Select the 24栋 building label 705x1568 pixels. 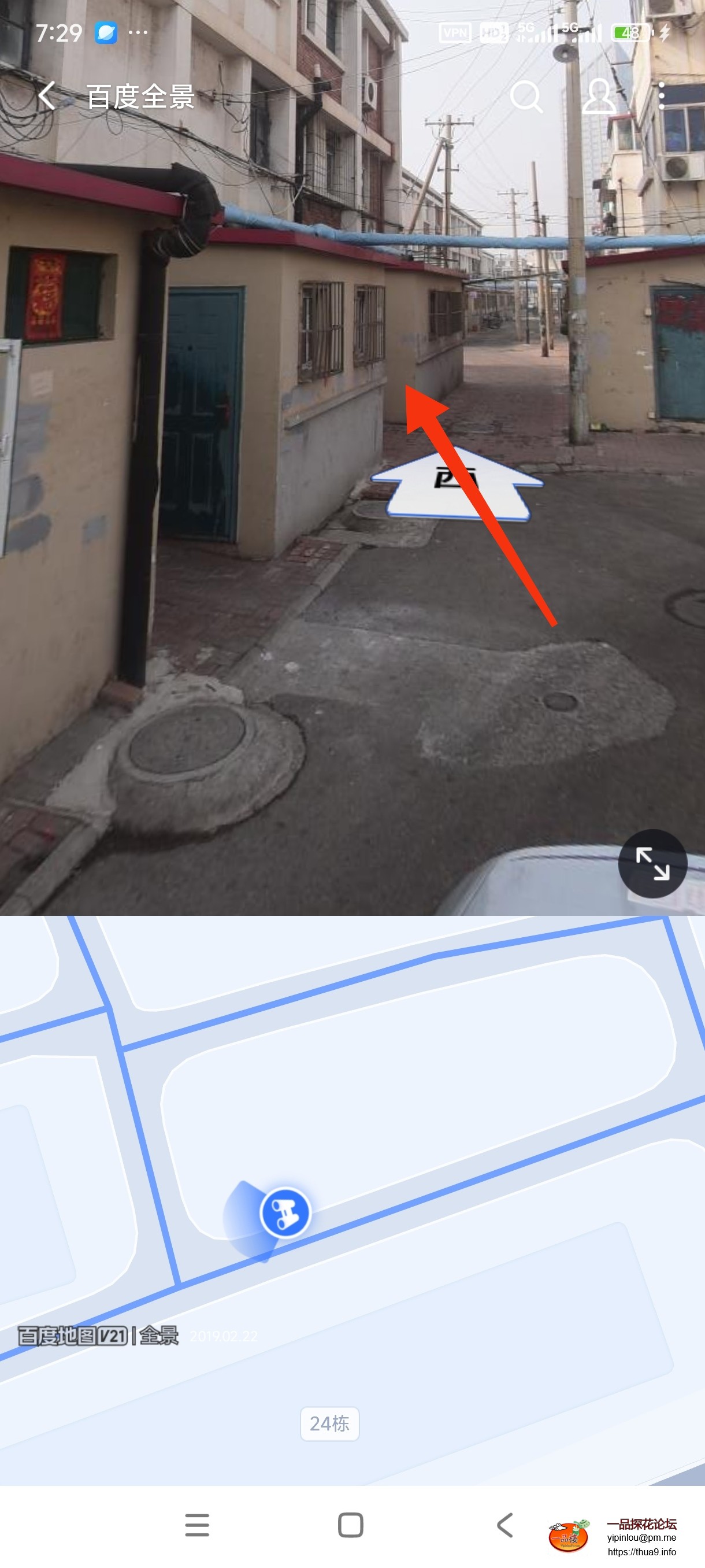coord(330,1423)
